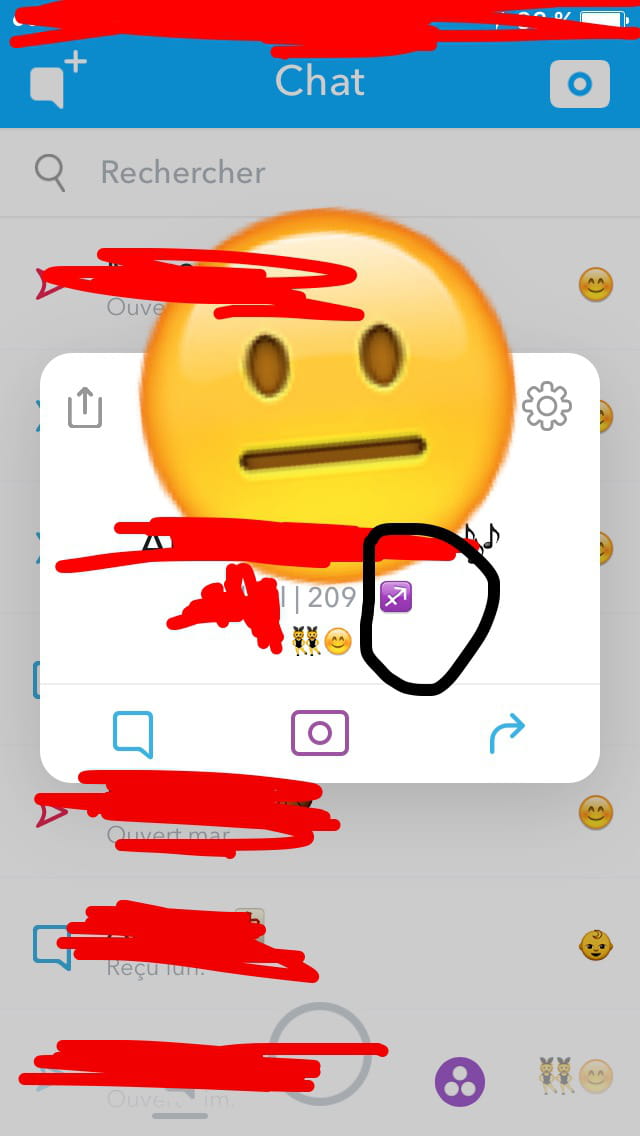Tap the Rechercher search field
Image resolution: width=640 pixels, height=1136 pixels.
(320, 172)
